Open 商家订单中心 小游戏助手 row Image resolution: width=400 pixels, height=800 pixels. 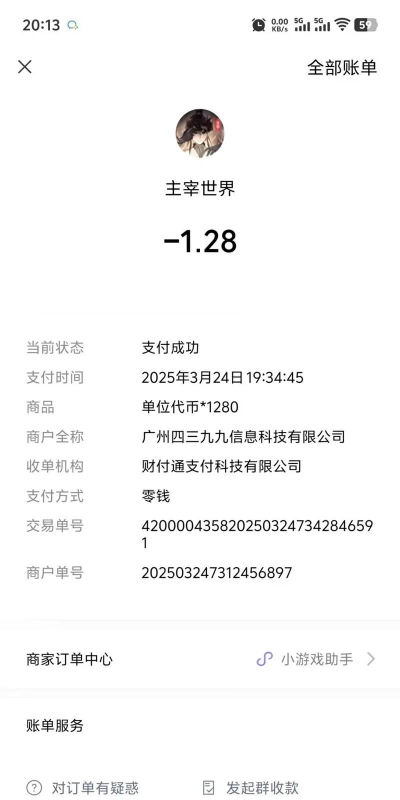200,659
